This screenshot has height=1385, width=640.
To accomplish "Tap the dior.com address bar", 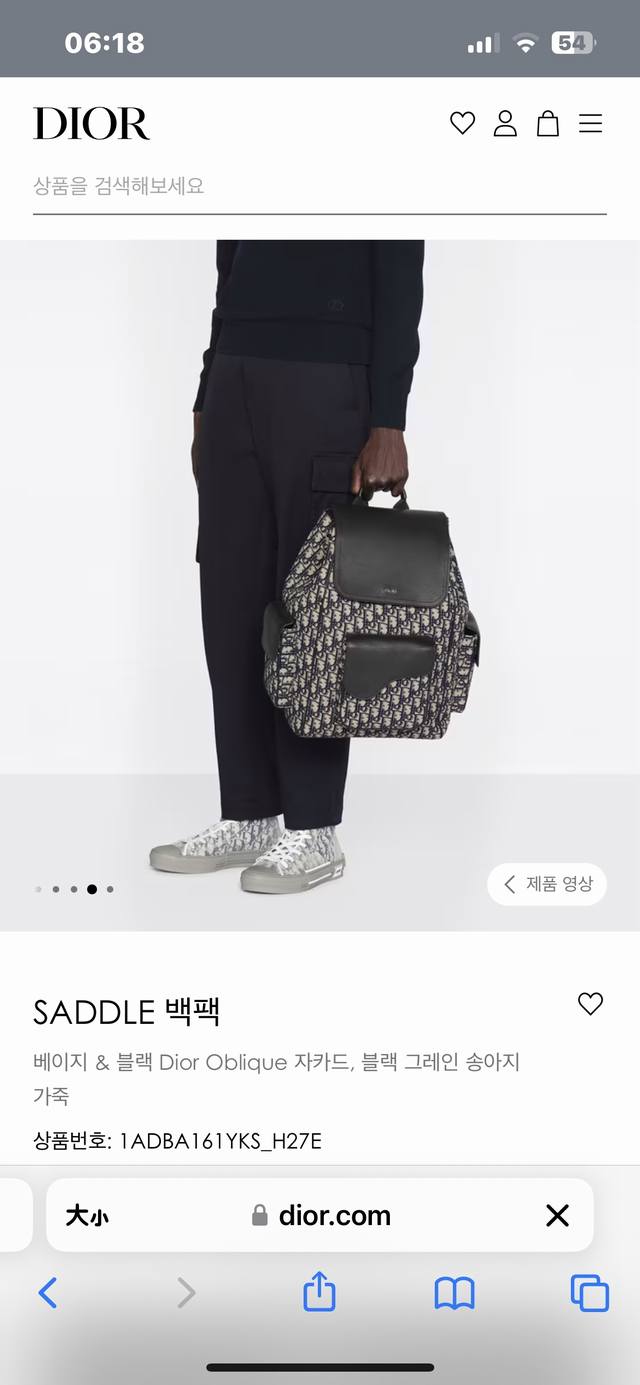I will (322, 1216).
